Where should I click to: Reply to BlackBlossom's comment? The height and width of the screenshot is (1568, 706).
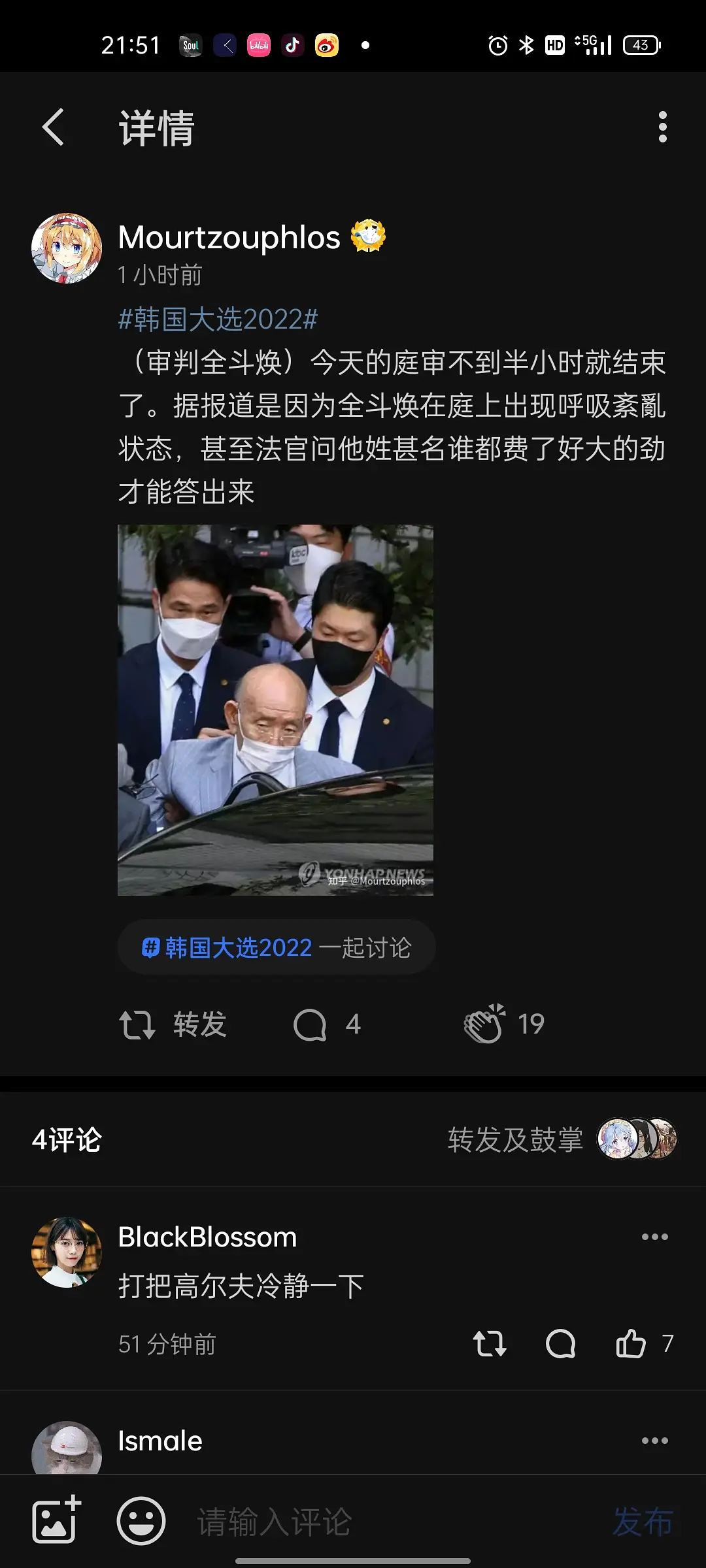point(560,1344)
